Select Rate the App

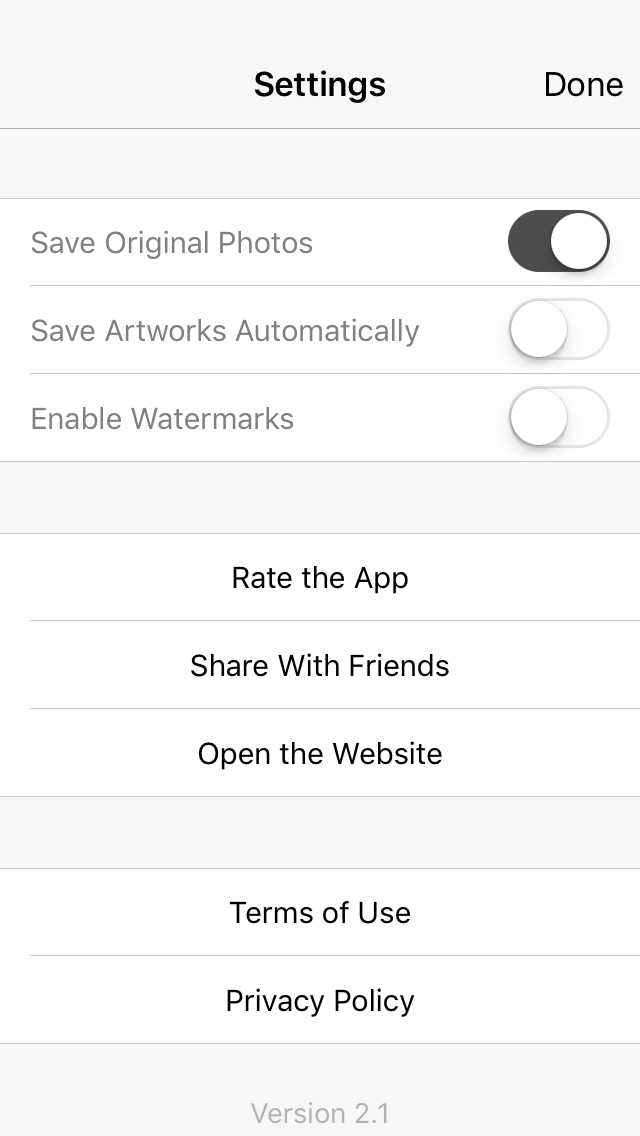pyautogui.click(x=320, y=578)
